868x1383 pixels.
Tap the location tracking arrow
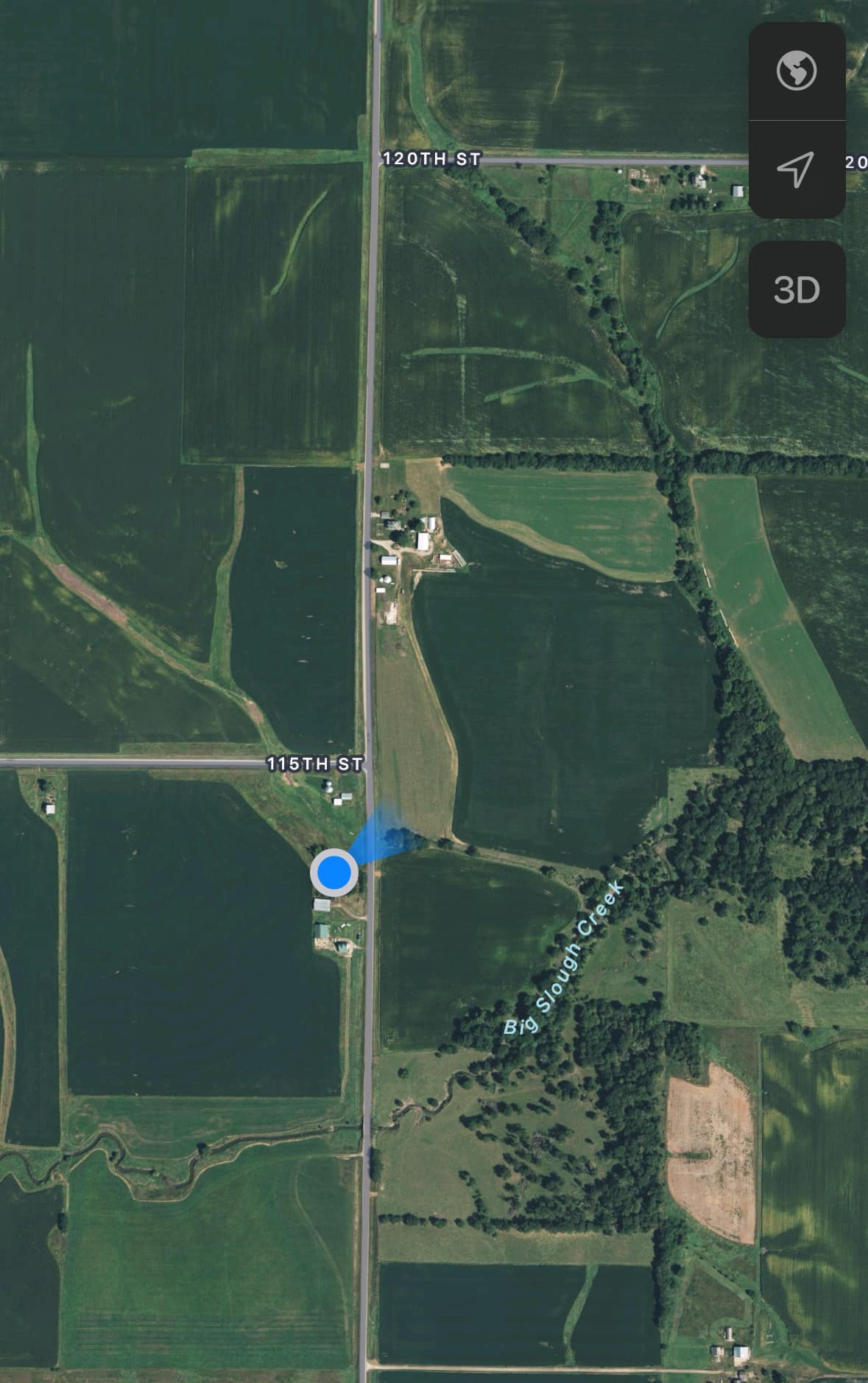[797, 169]
